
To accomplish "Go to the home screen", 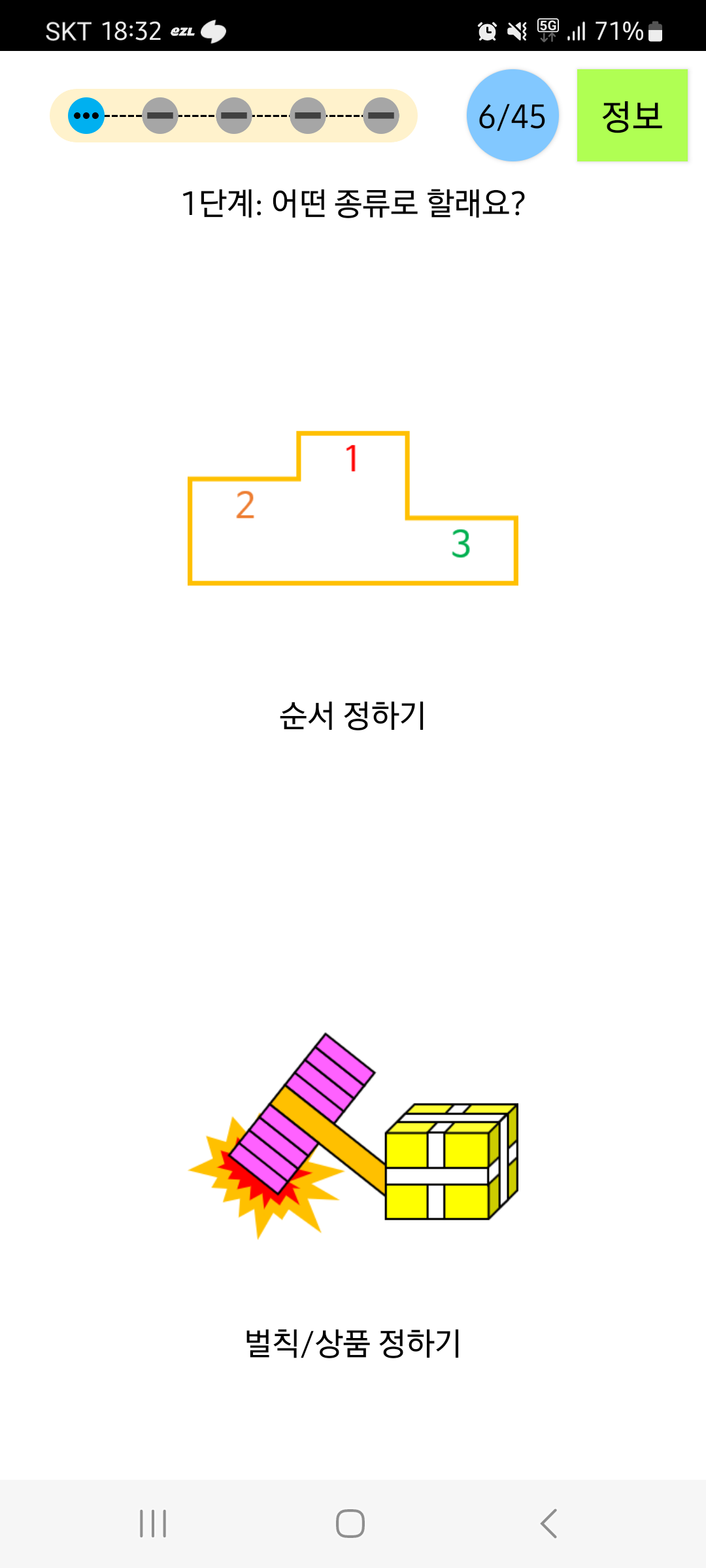I will tap(350, 1524).
